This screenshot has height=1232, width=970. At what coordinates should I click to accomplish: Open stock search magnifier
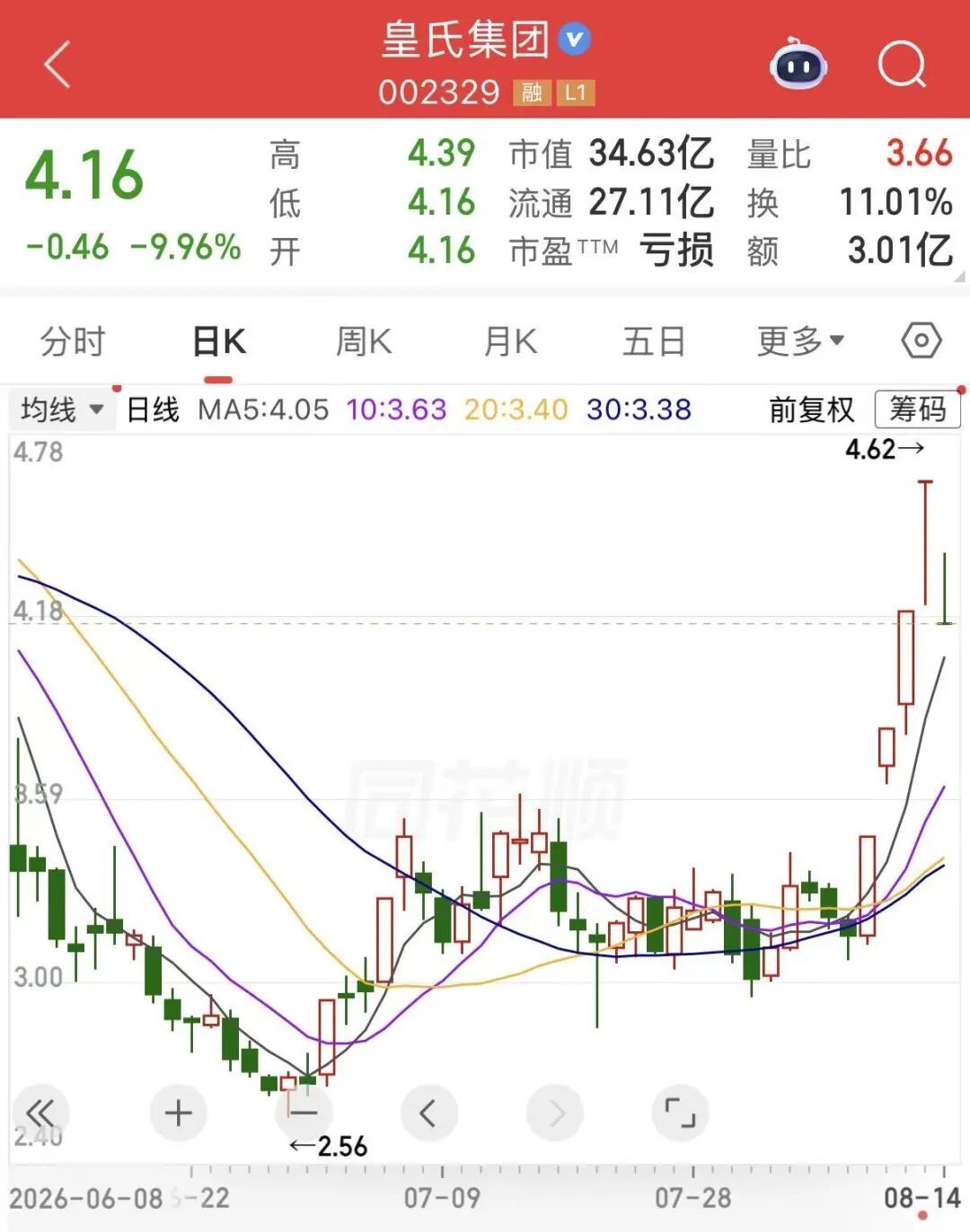coord(902,65)
